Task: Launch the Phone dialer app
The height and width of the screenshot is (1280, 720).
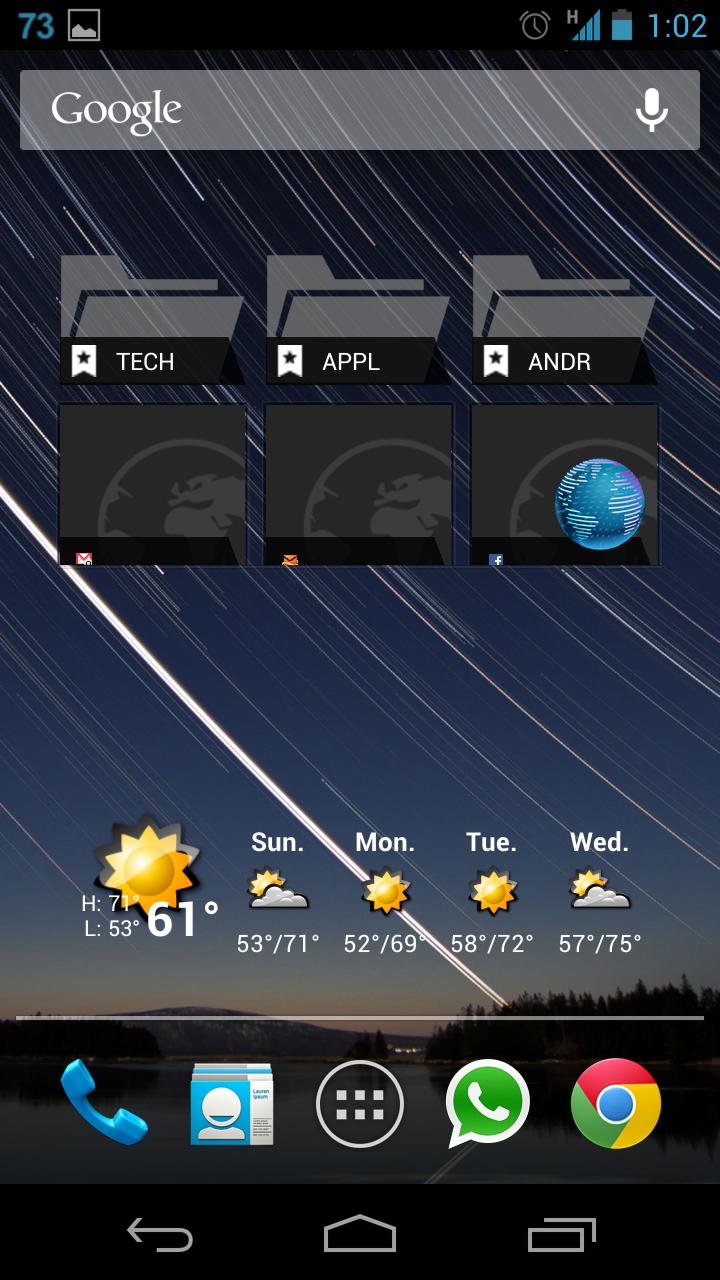Action: tap(103, 1103)
